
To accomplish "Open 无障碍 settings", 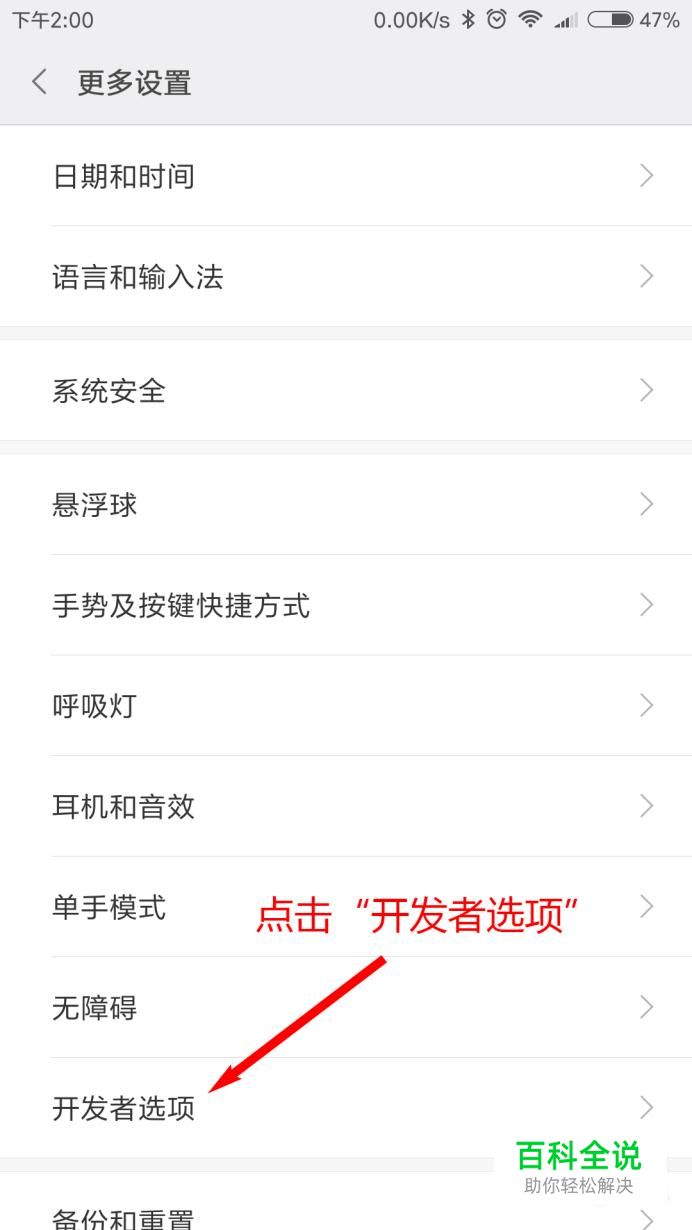I will (346, 1007).
